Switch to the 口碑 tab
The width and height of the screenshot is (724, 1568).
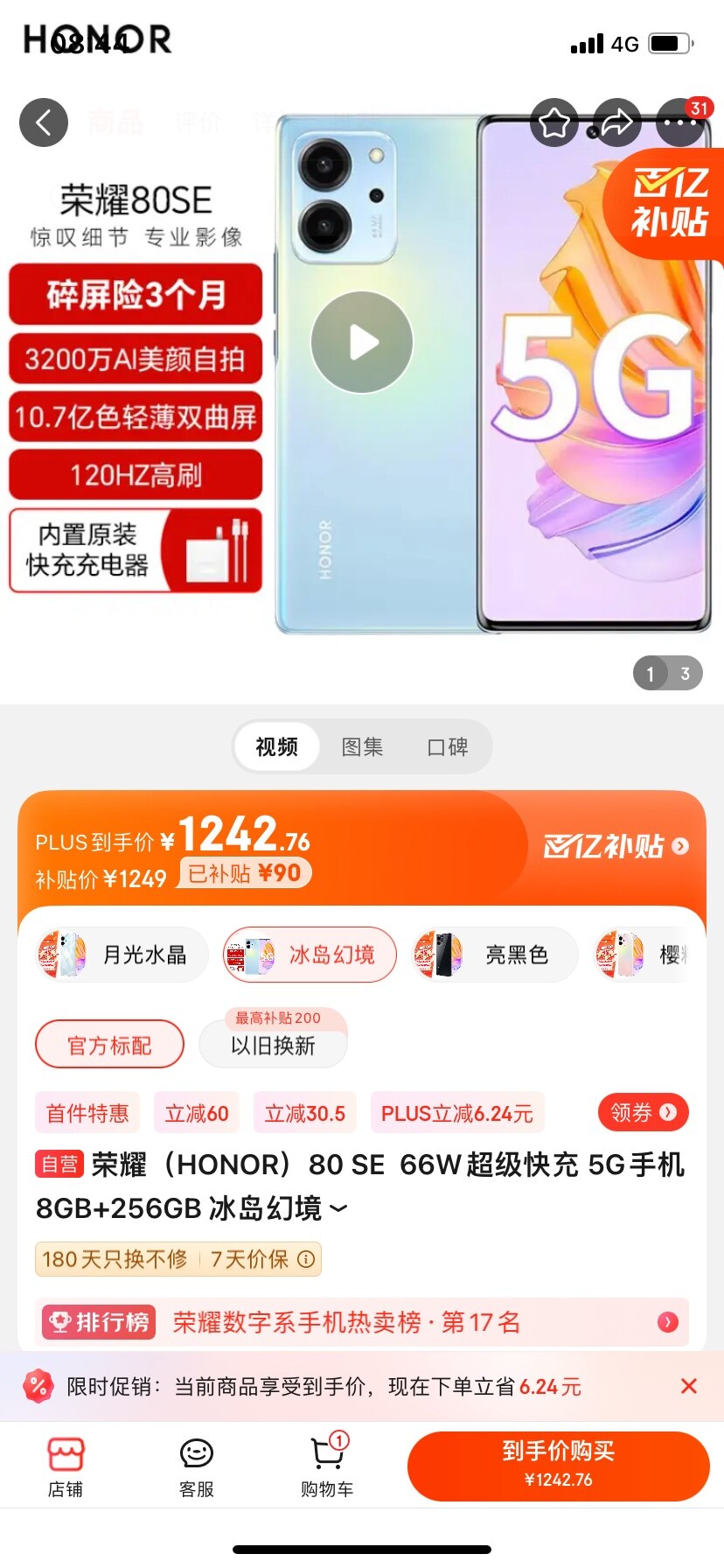click(448, 746)
